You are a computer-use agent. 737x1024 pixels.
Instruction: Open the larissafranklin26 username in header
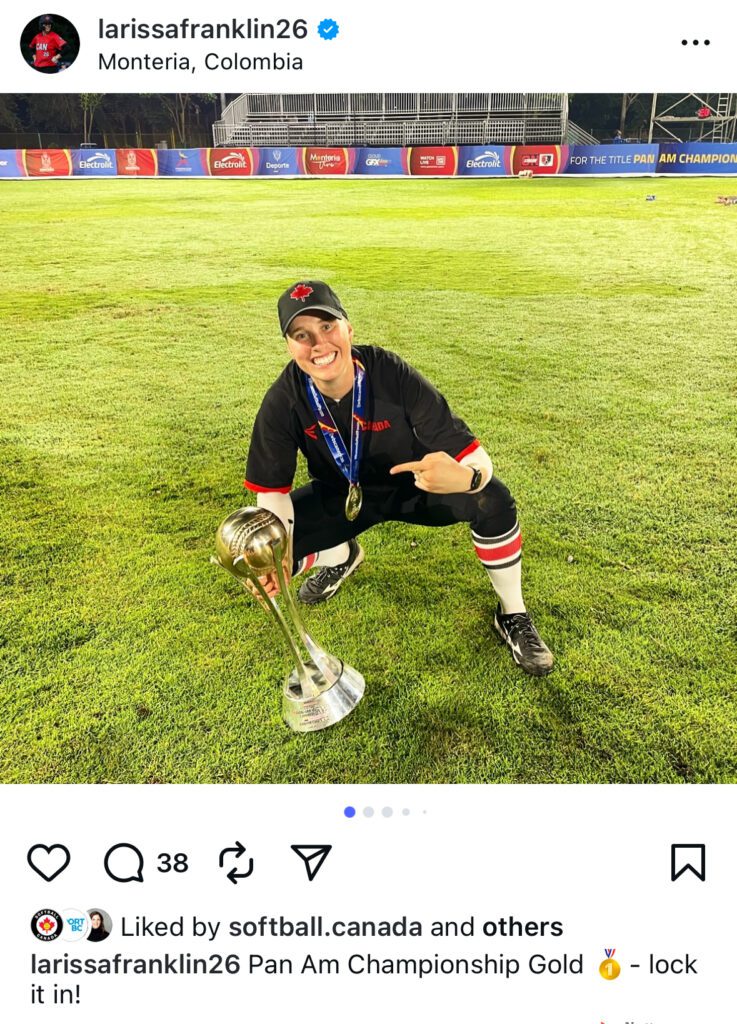point(202,29)
